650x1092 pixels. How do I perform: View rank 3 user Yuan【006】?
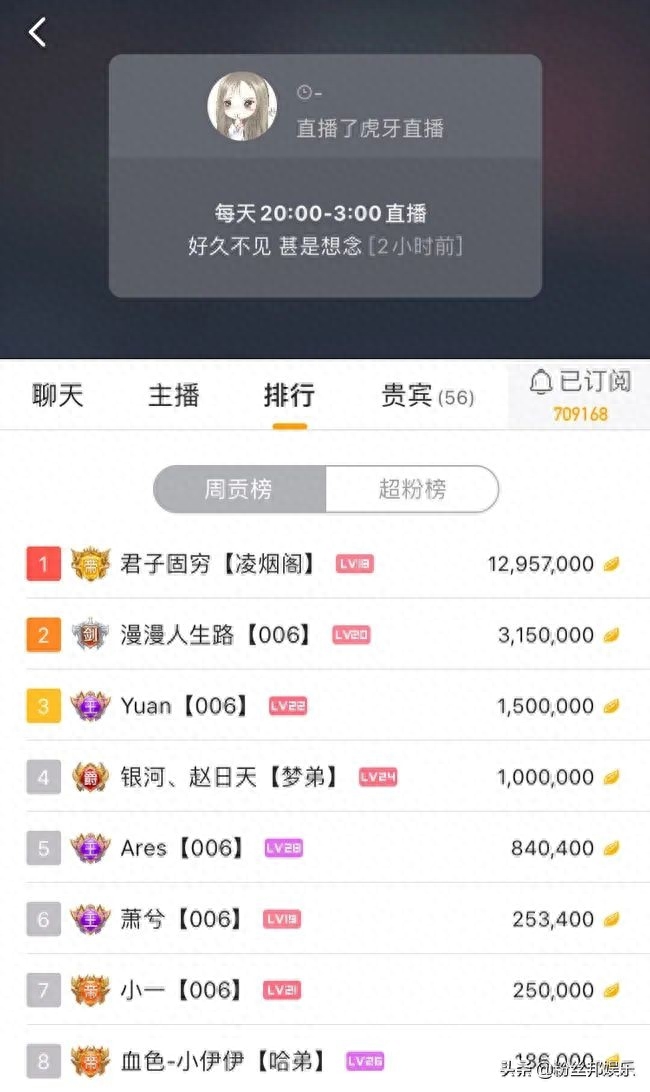coord(184,706)
